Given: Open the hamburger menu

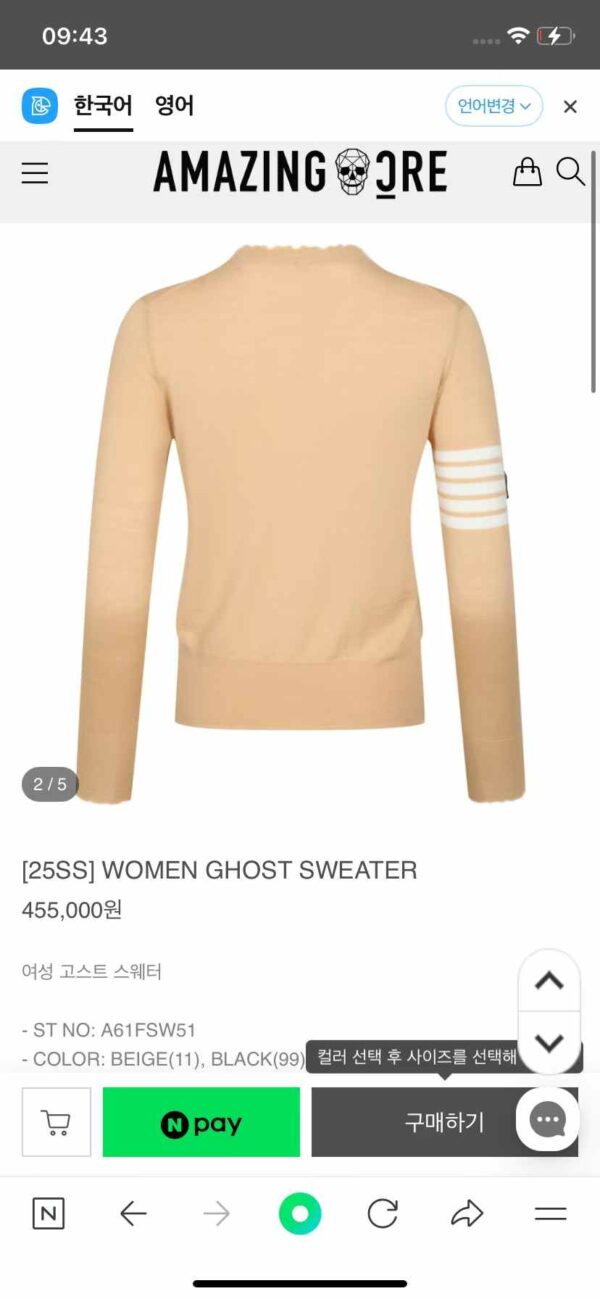Looking at the screenshot, I should (x=35, y=173).
